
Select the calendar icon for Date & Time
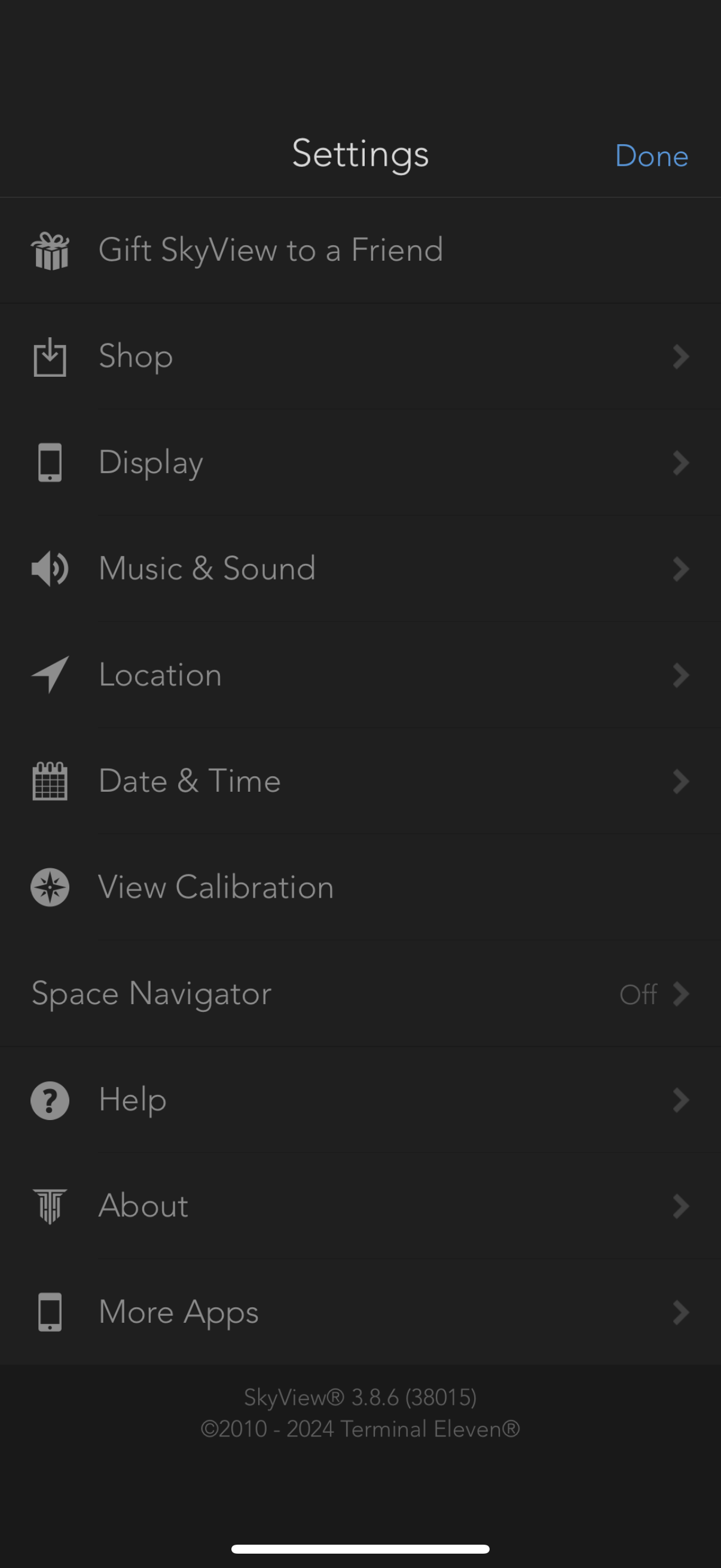(50, 781)
